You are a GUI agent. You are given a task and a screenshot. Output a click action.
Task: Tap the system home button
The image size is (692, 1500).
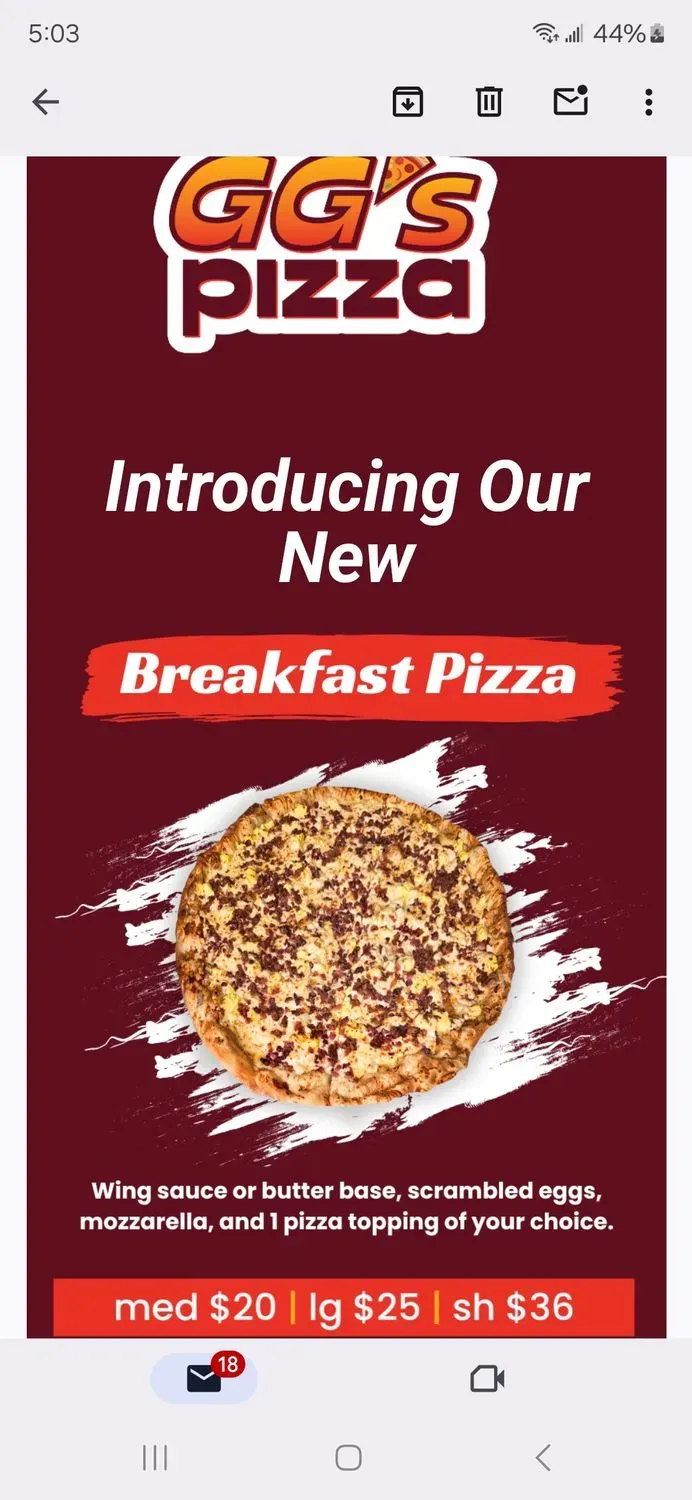click(x=348, y=1457)
